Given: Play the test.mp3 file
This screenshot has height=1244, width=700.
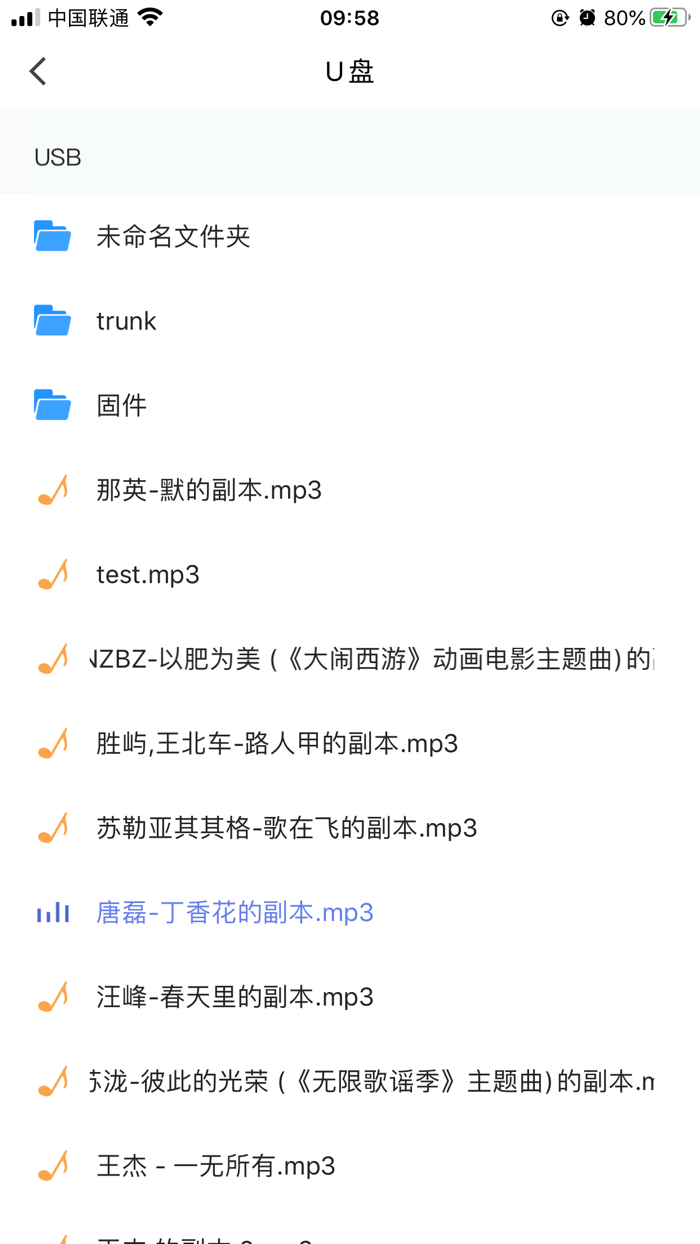Looking at the screenshot, I should [x=148, y=575].
